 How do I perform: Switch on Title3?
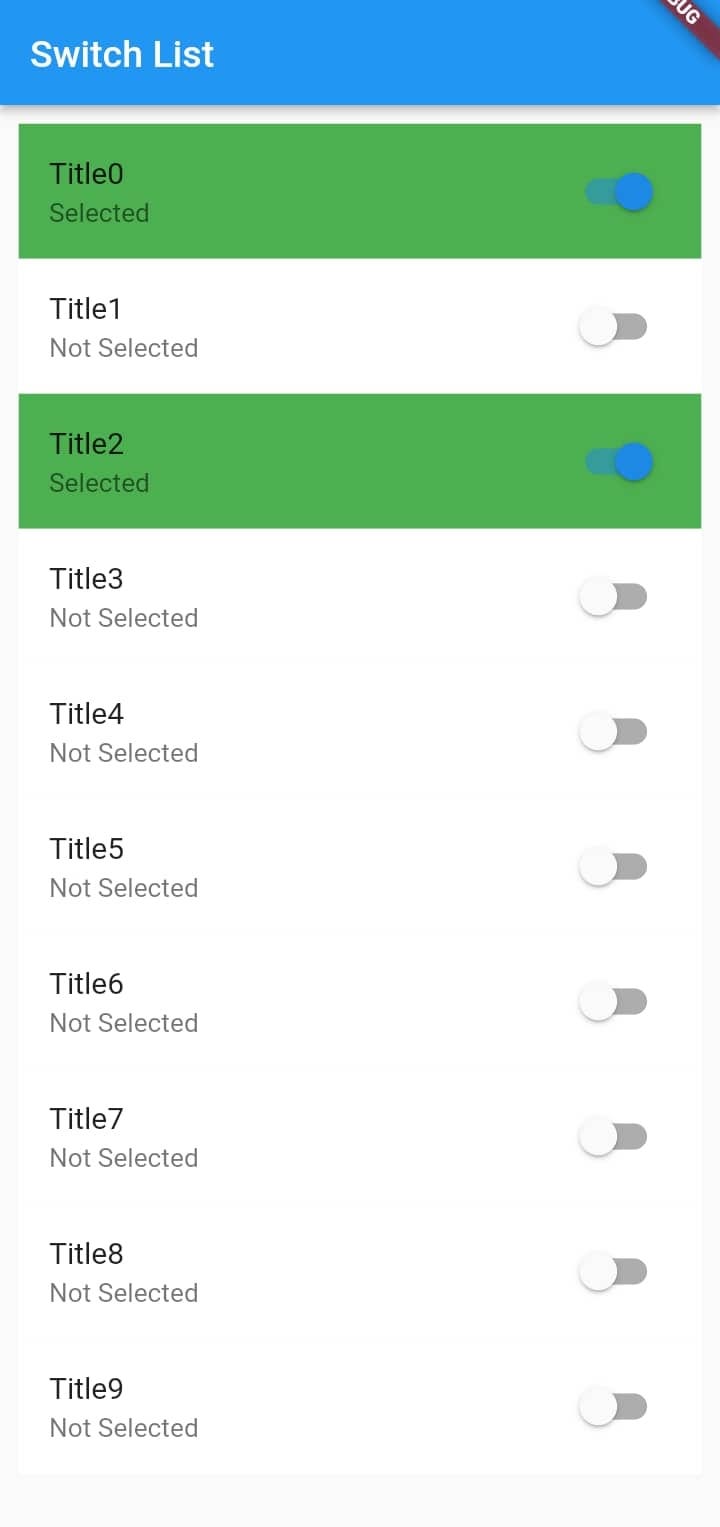tap(614, 596)
